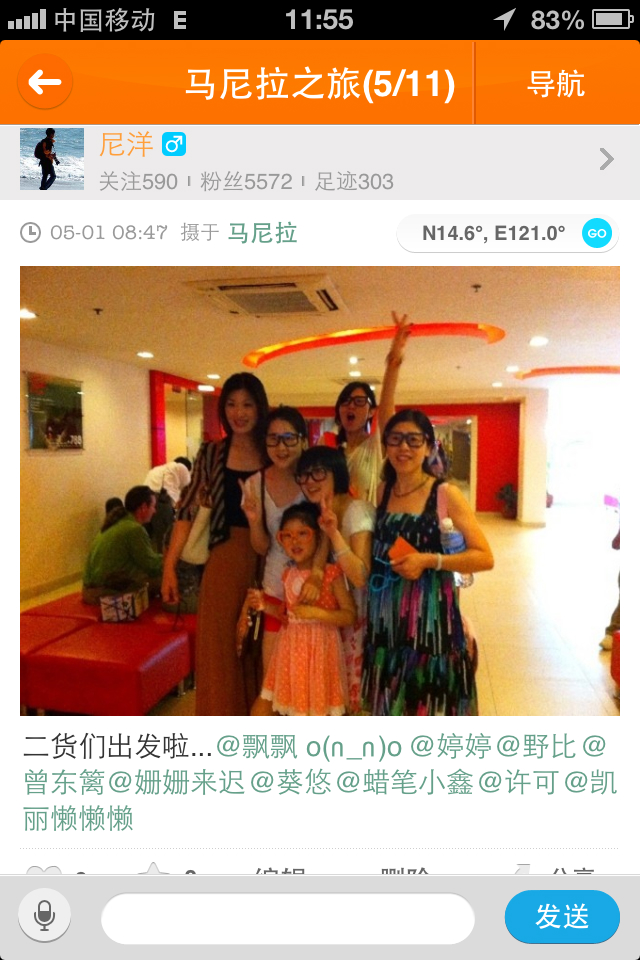Focus the comment text field

tap(288, 918)
